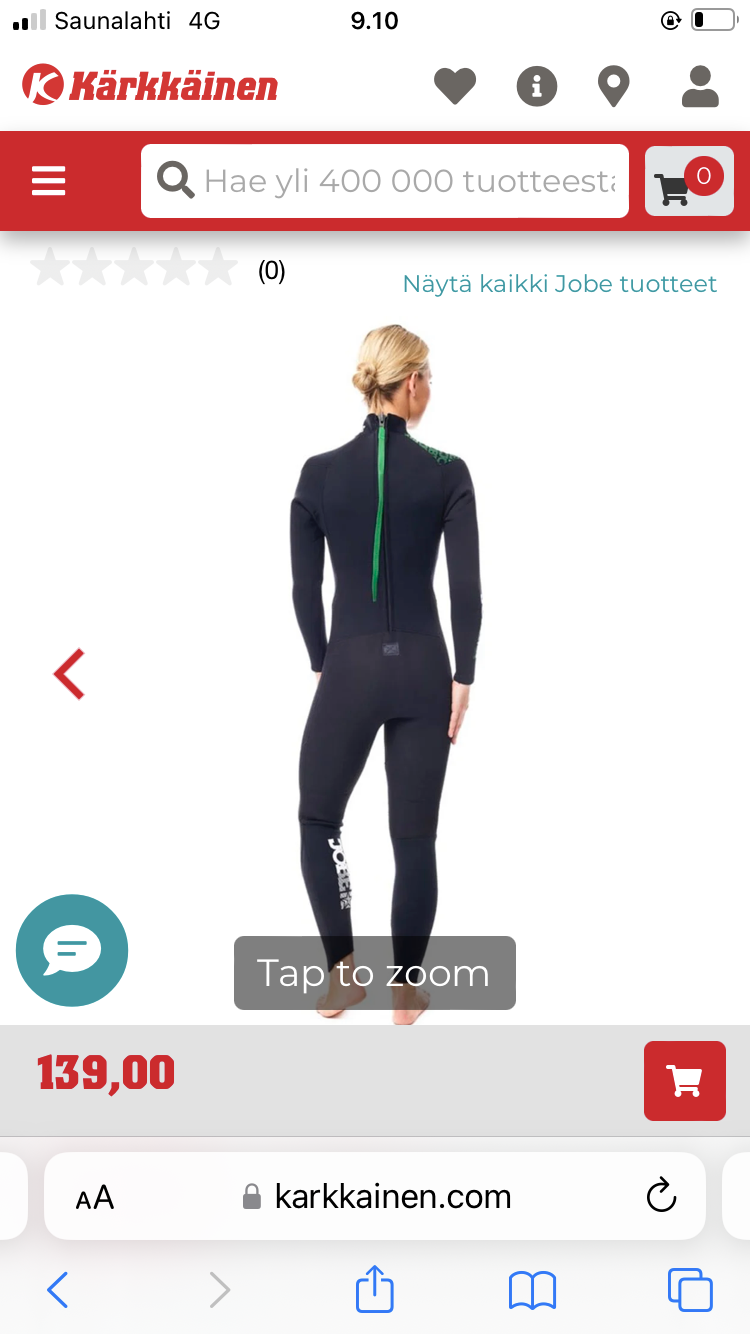Screen dimensions: 750x1334
Task: Open the user account icon
Action: coord(700,86)
